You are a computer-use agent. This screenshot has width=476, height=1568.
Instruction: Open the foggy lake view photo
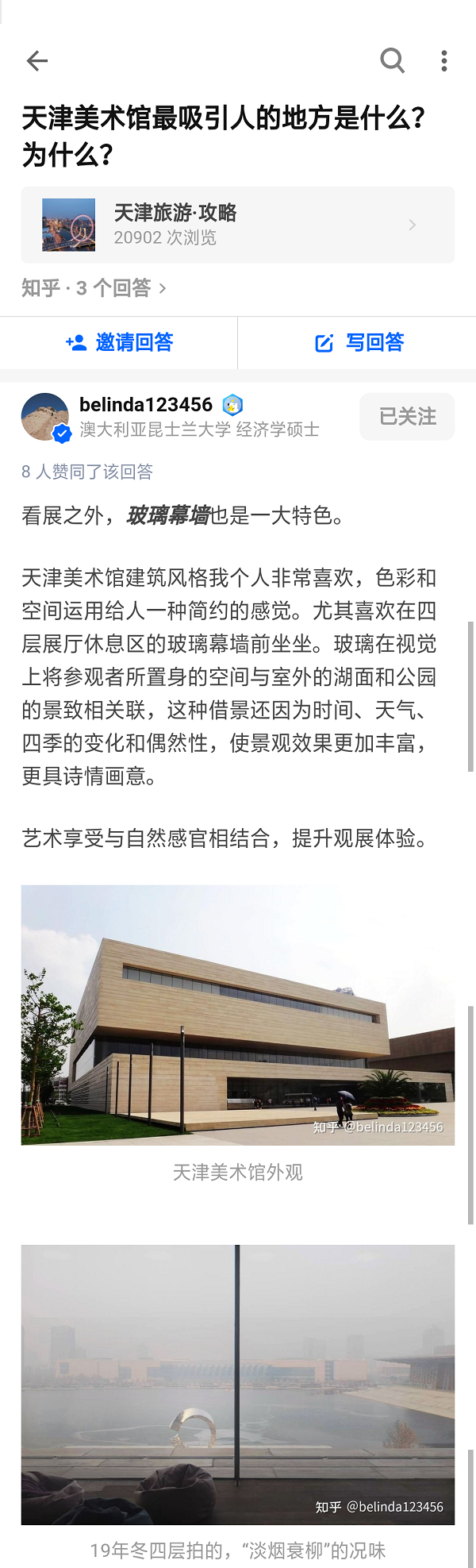(237, 1384)
